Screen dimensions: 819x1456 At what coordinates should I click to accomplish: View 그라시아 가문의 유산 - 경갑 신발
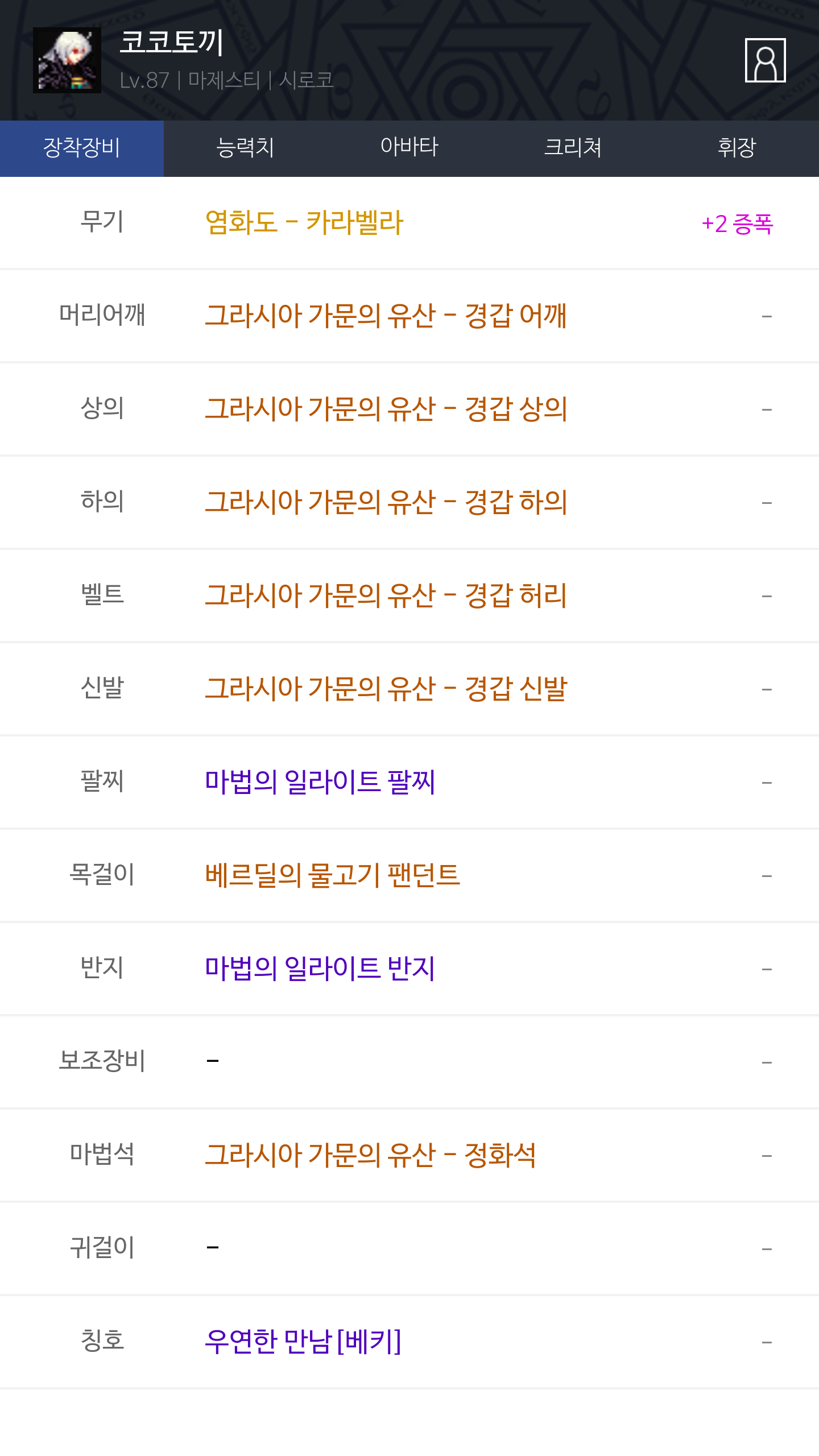point(386,689)
